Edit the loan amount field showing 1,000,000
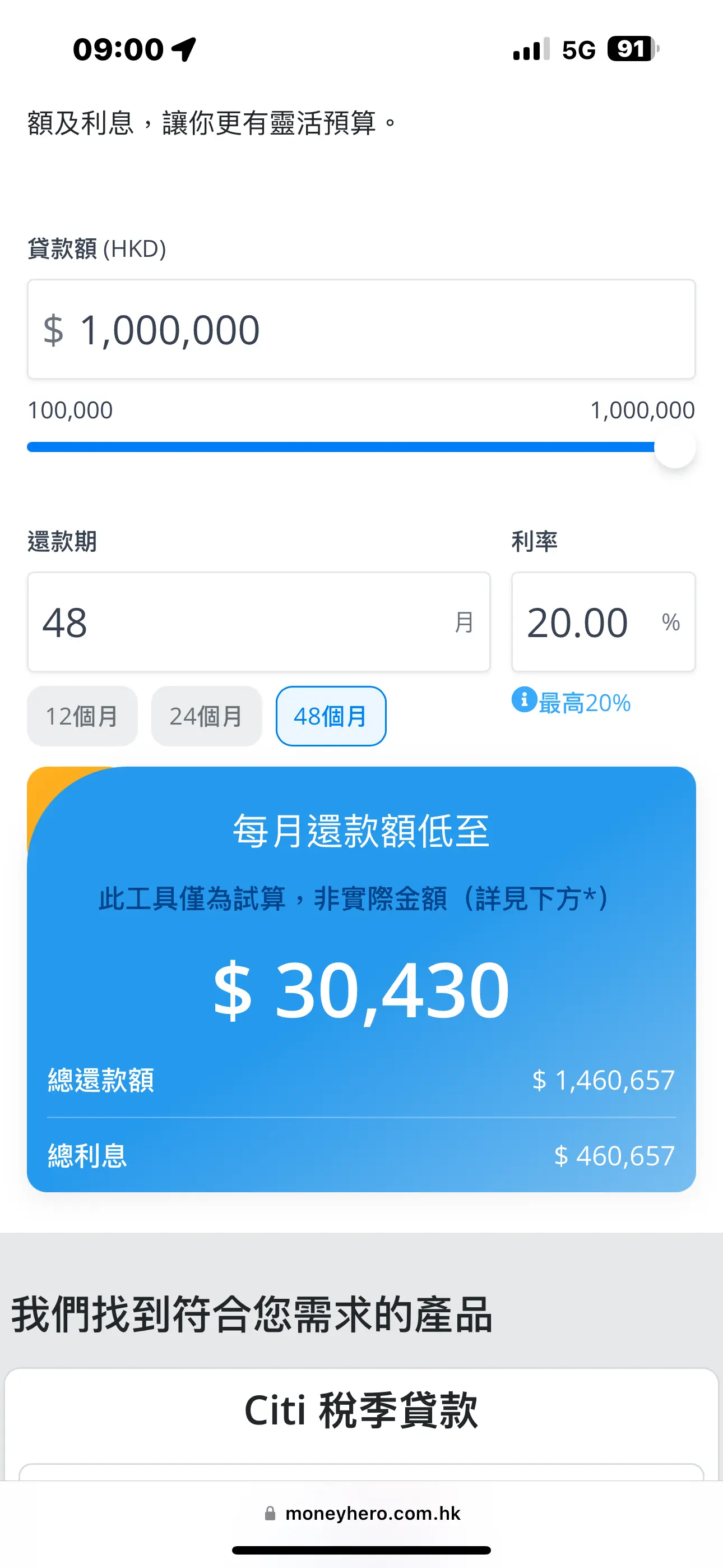The width and height of the screenshot is (723, 1568). (x=361, y=329)
